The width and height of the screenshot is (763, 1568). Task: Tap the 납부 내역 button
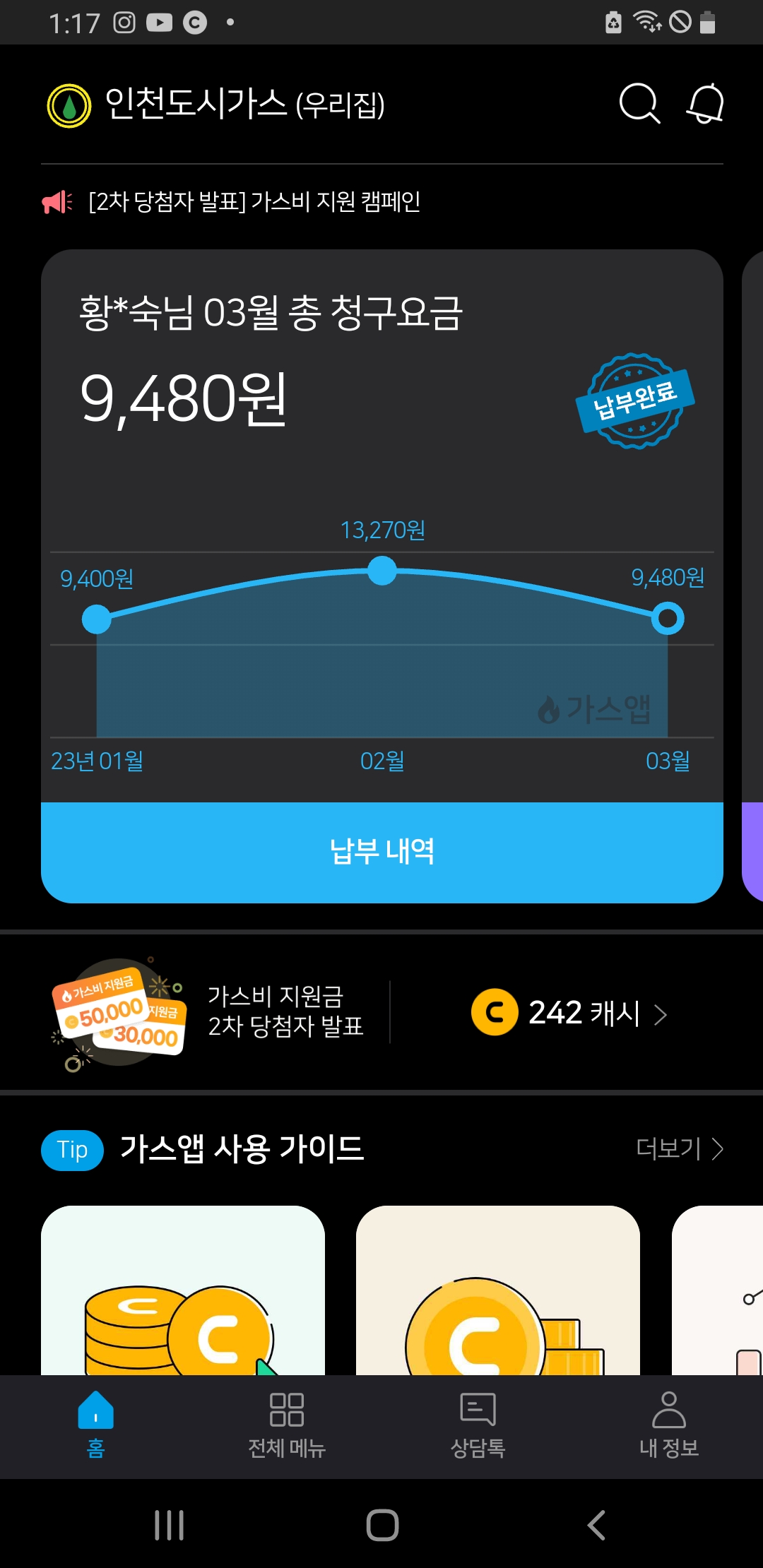click(381, 852)
